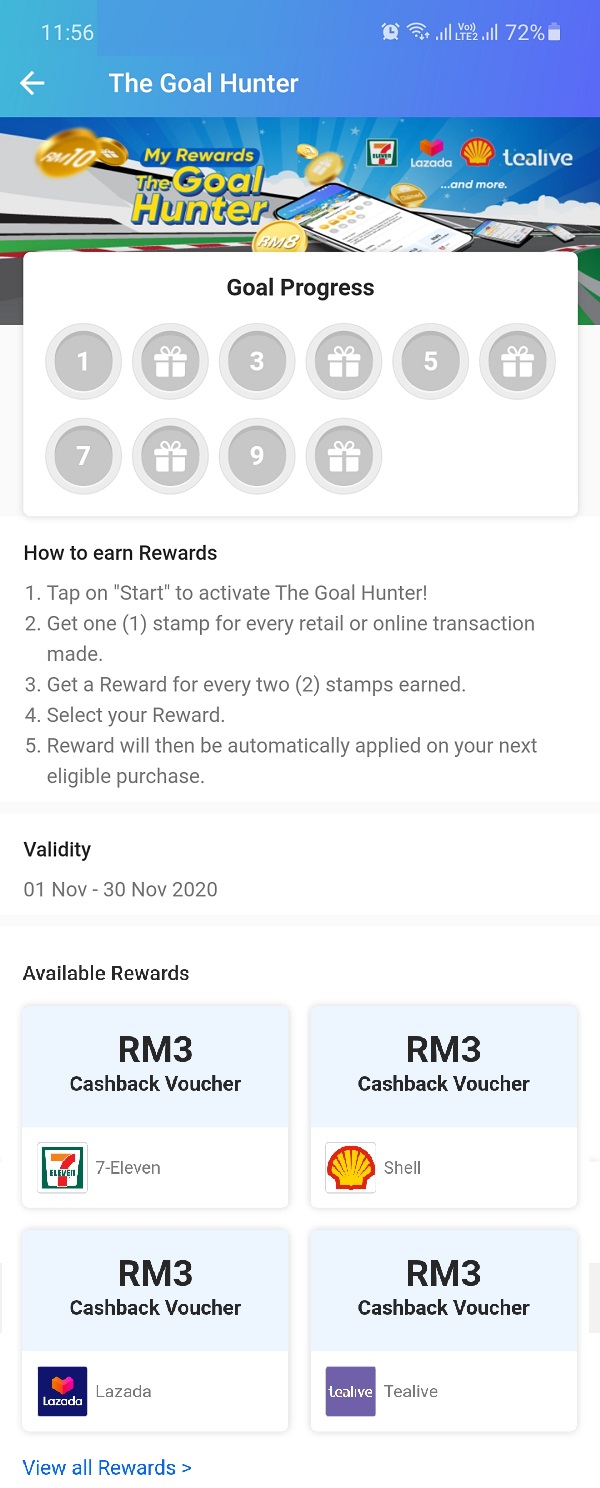Go back using the arrow icon
The width and height of the screenshot is (600, 1488).
33,83
